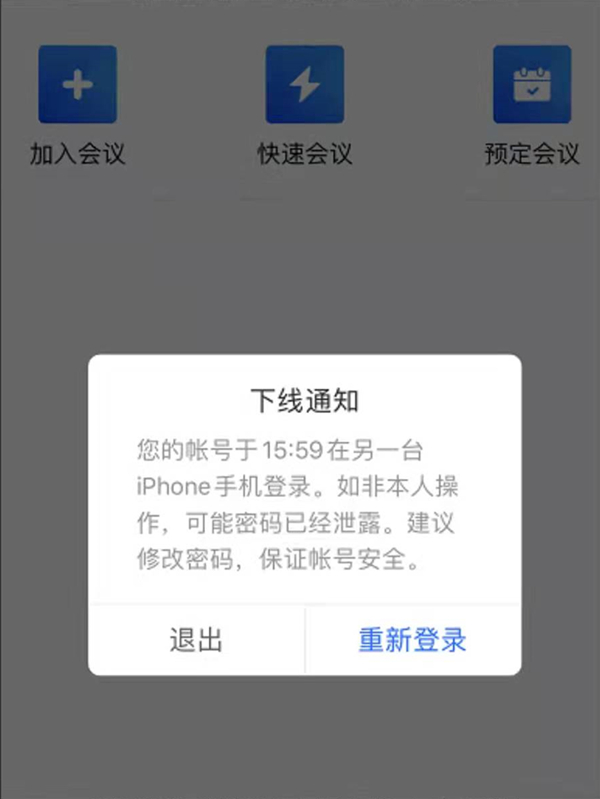
Task: Select 重新登录 to log in again
Action: tap(413, 640)
